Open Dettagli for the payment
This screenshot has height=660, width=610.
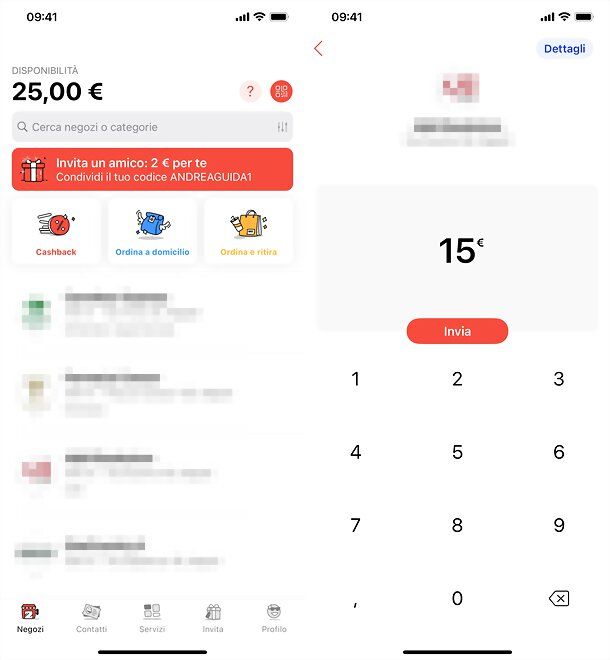tap(564, 48)
